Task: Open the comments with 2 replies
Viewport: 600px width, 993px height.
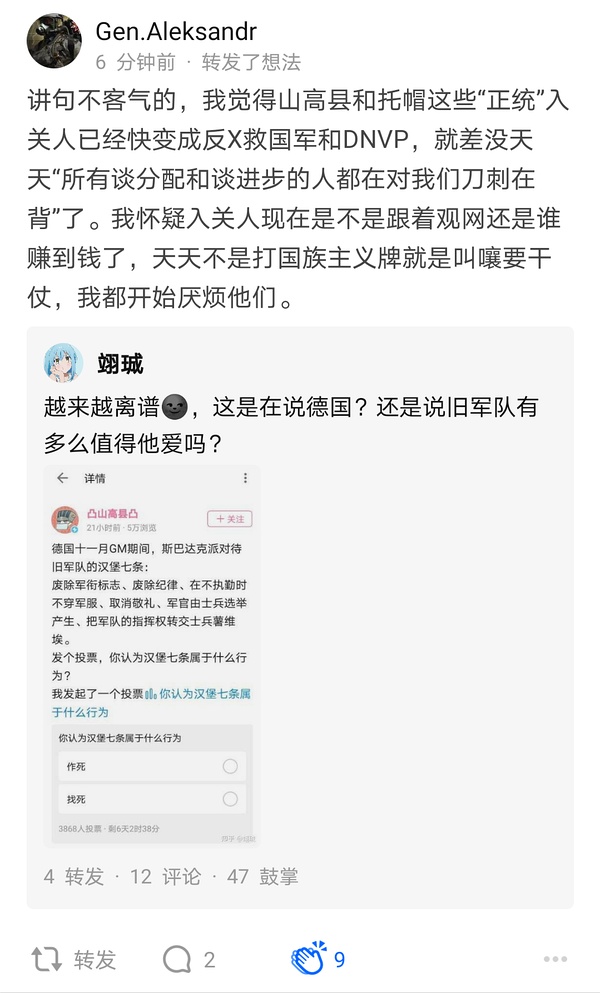Action: [190, 960]
